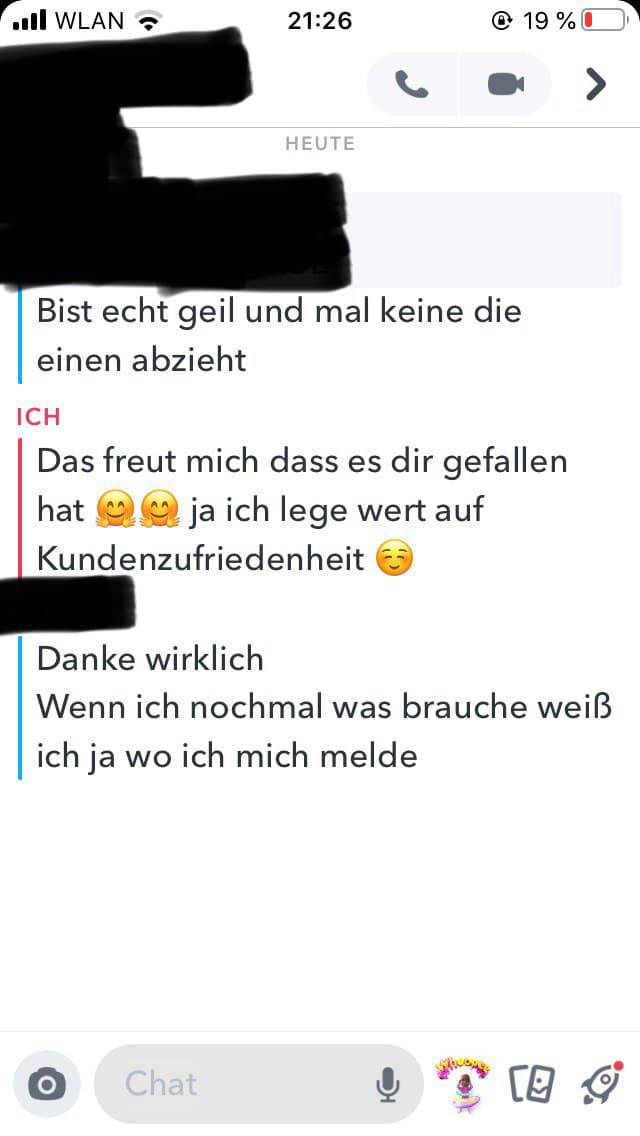Open the Bitmoji sticker picker
640x1136 pixels.
464,1082
